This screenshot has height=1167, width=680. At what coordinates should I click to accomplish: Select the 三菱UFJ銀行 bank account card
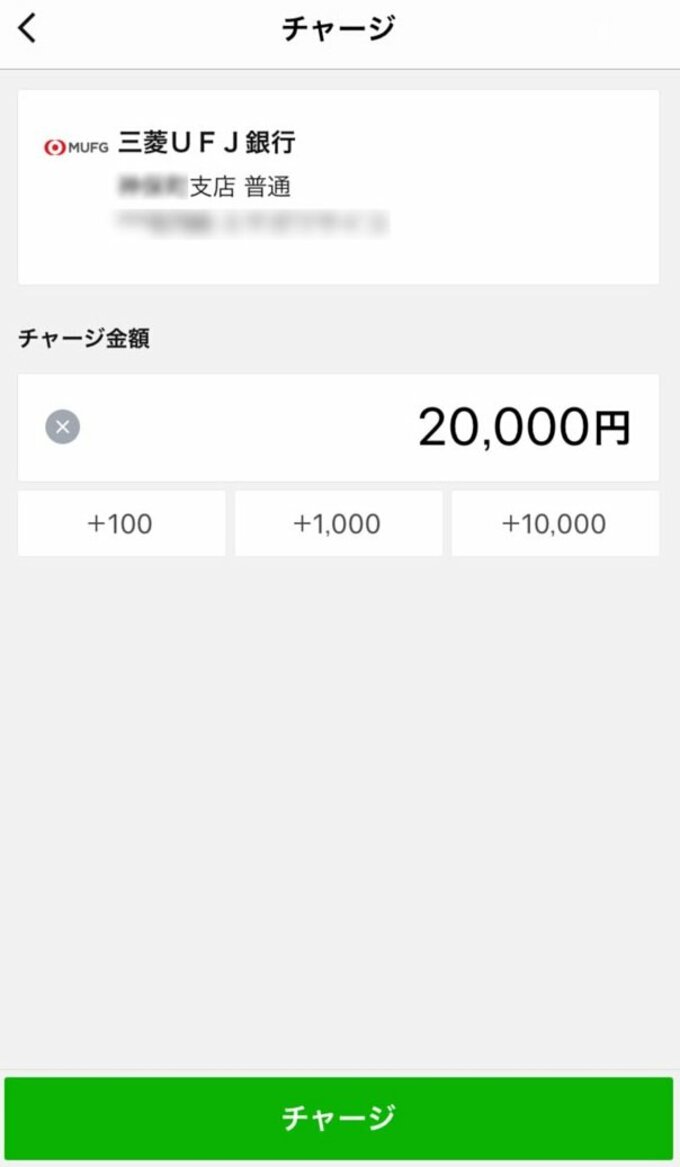tap(338, 187)
